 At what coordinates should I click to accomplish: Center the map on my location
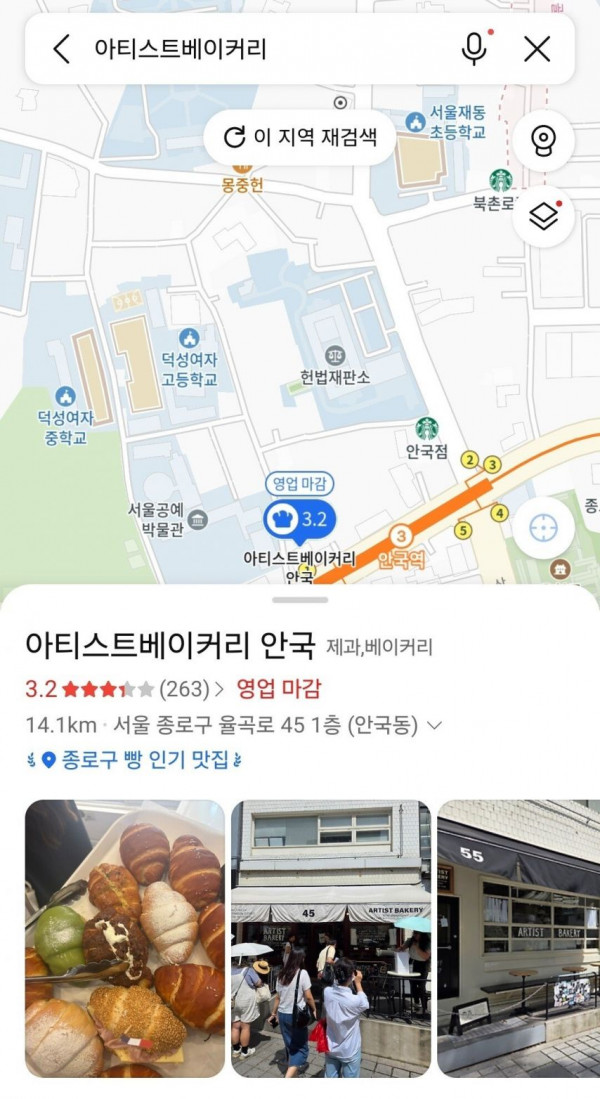point(543,527)
